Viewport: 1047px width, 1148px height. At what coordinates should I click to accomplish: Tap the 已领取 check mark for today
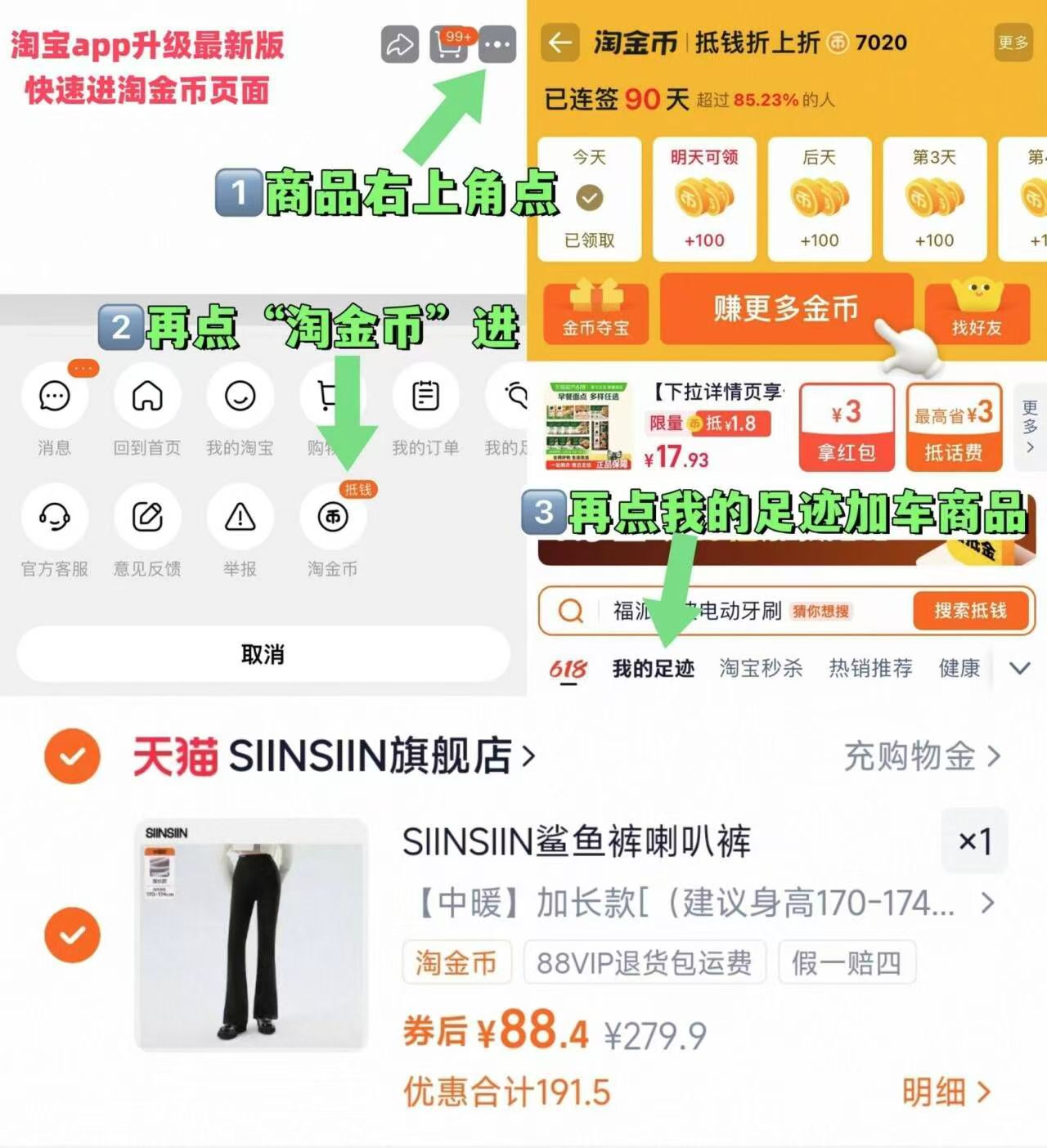[591, 196]
